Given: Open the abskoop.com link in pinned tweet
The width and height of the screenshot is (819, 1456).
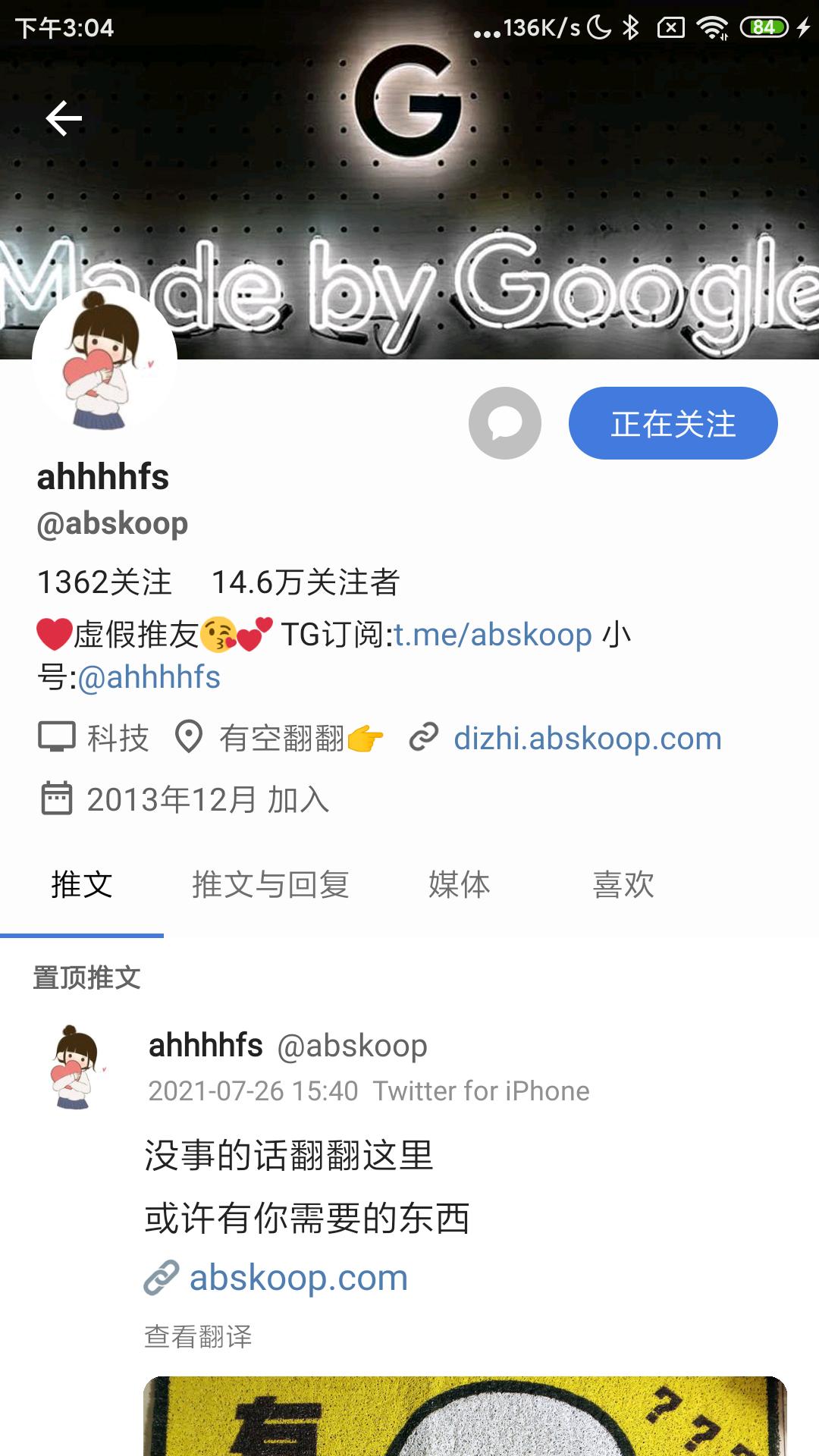Looking at the screenshot, I should click(x=299, y=1278).
